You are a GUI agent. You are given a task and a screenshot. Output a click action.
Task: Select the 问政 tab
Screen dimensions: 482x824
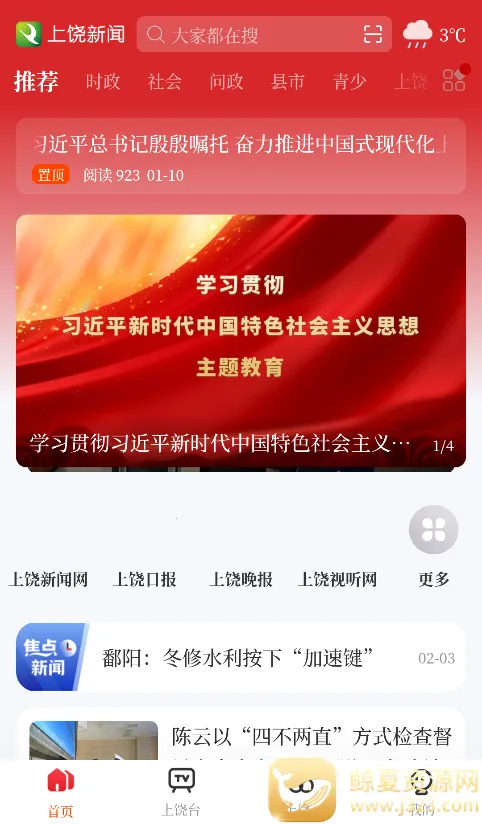(226, 81)
